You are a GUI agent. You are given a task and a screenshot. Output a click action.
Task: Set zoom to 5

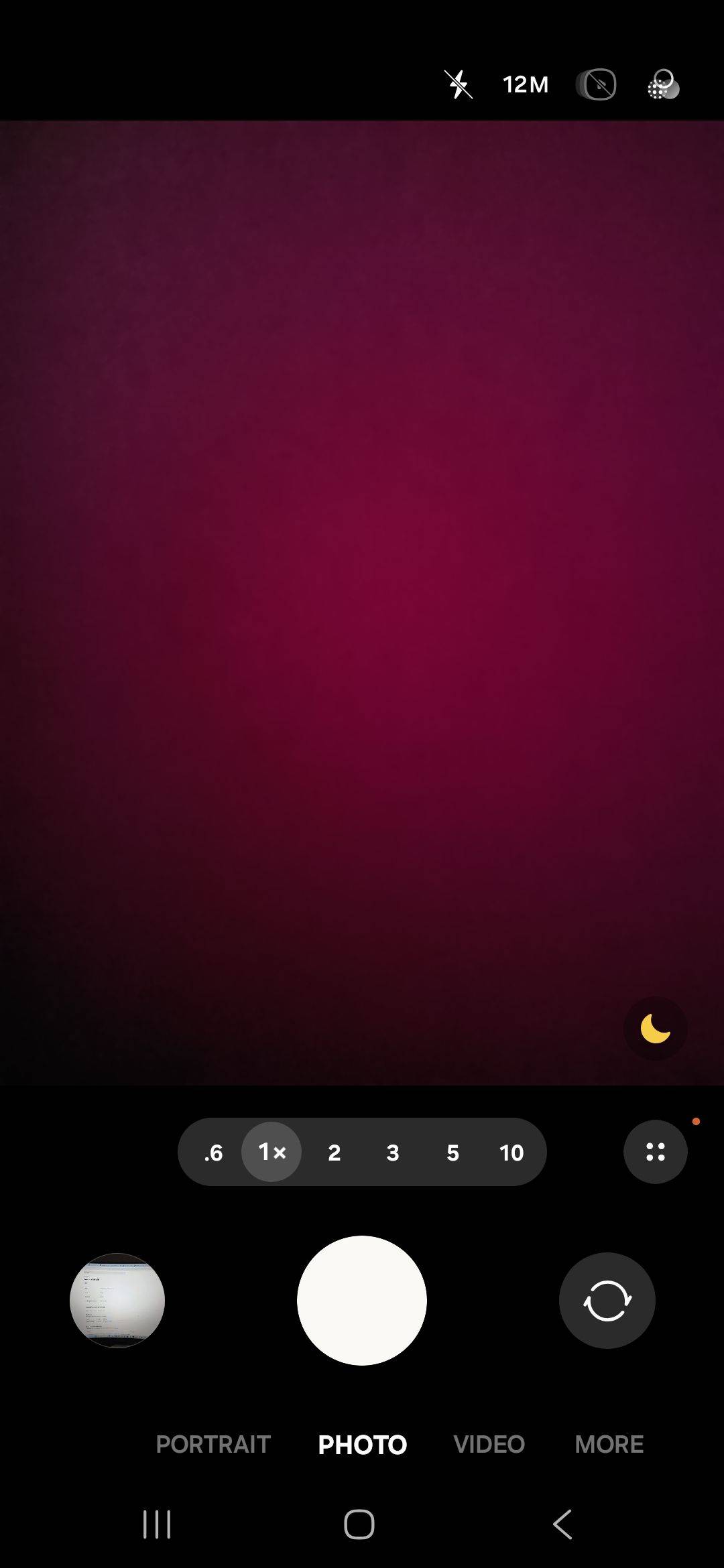pyautogui.click(x=452, y=1152)
